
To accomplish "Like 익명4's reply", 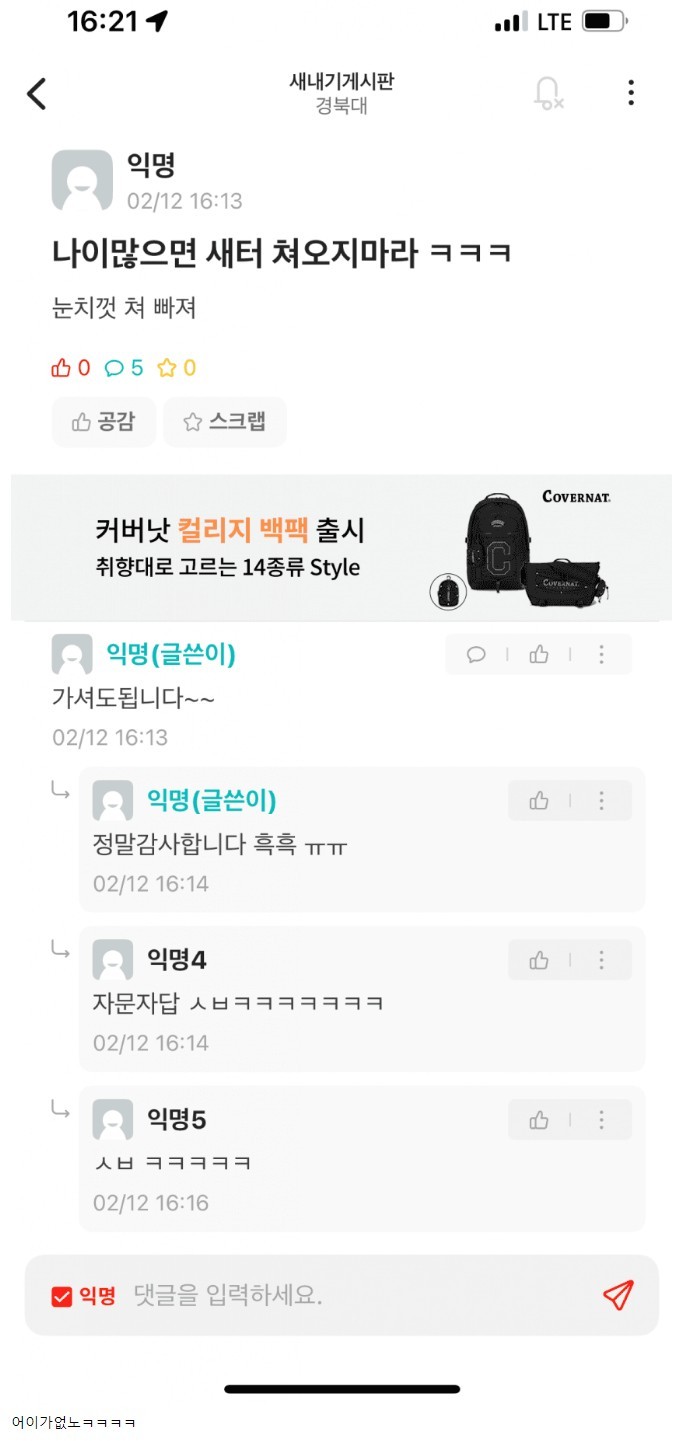I will (x=539, y=960).
